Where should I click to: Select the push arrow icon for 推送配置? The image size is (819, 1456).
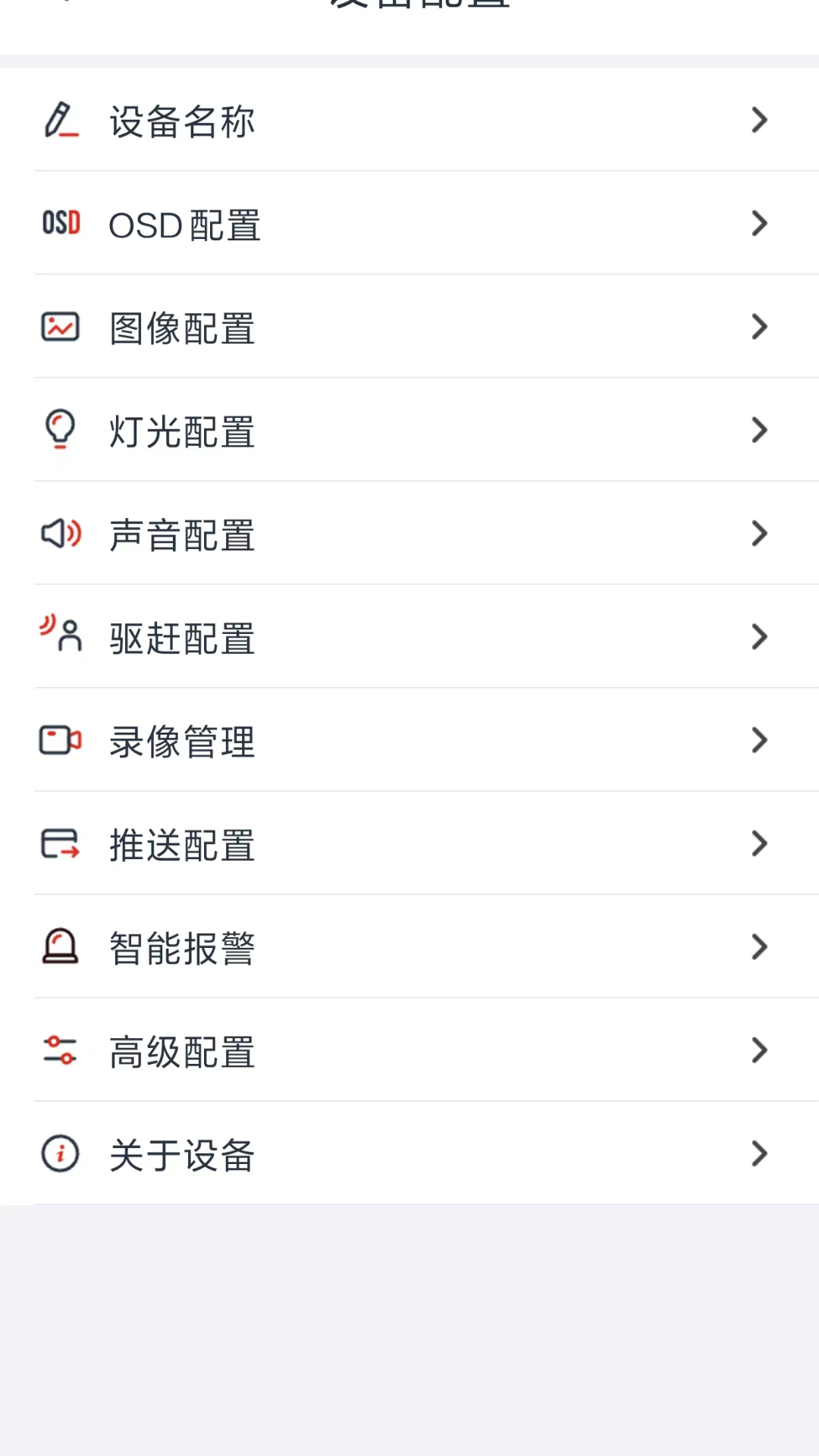coord(61,843)
